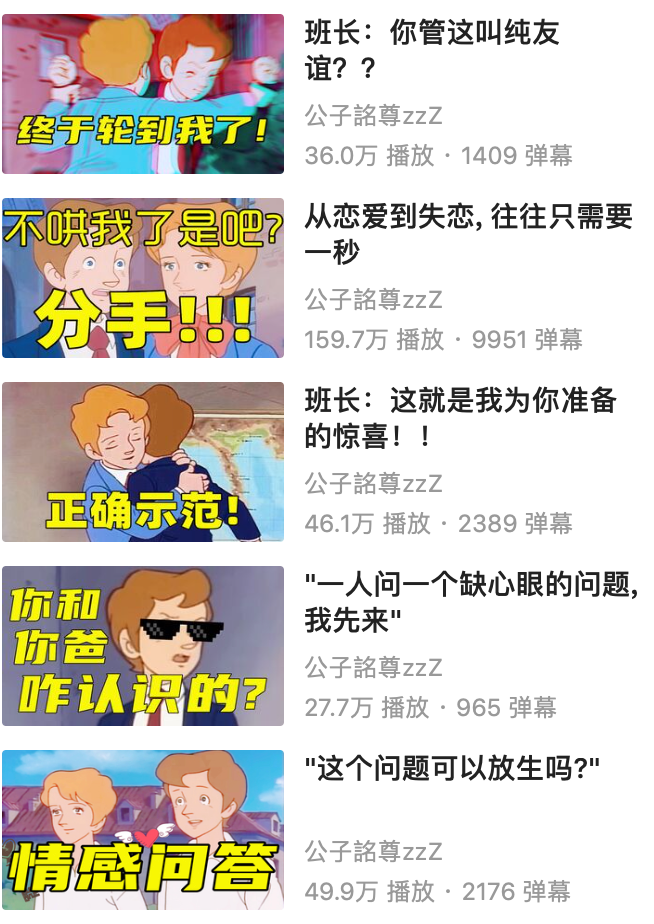The width and height of the screenshot is (654, 924).
Task: Play the video 从恋爱到失恋, 往往只需要一秒
Action: [468, 234]
